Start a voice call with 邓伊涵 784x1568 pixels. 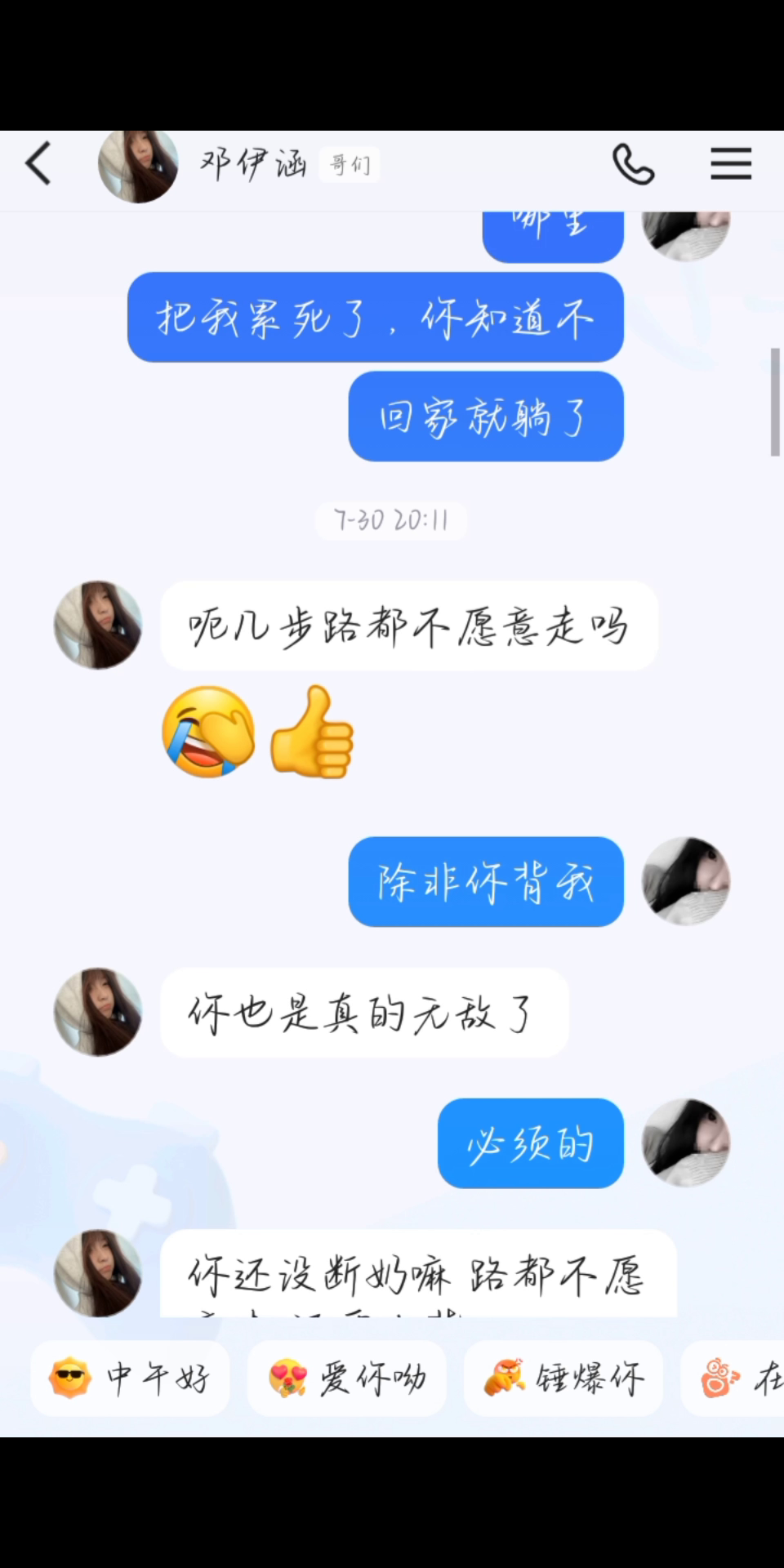click(634, 164)
